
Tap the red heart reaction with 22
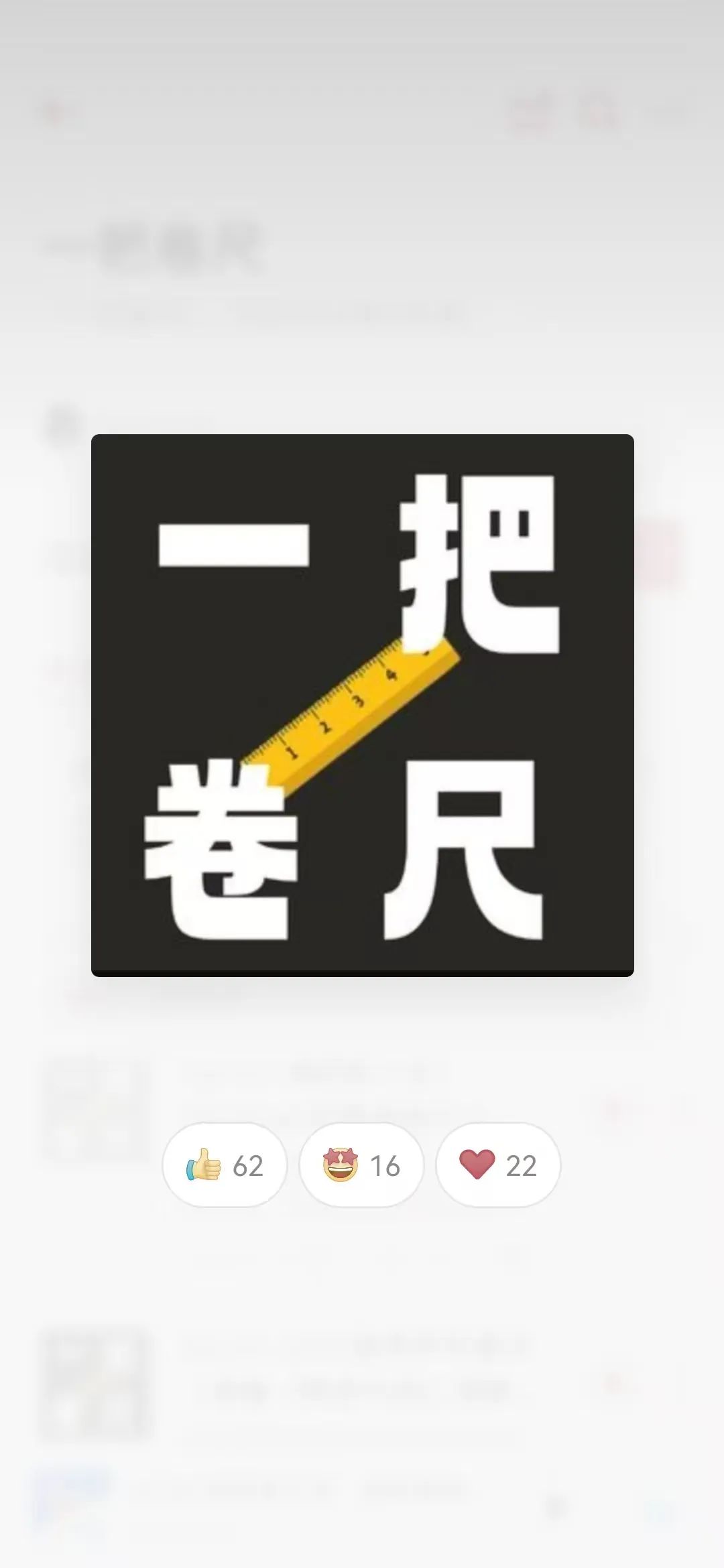[498, 1165]
